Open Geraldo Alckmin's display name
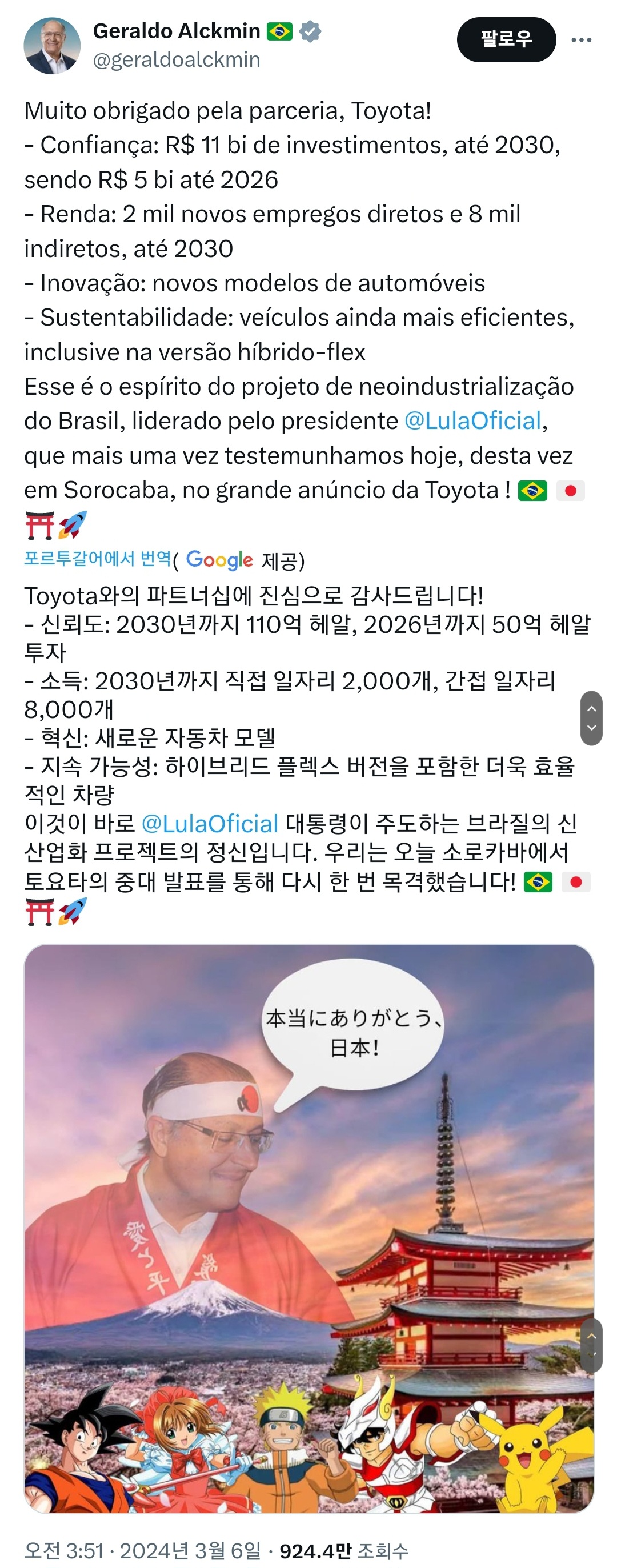This screenshot has width=617, height=1568. (x=177, y=30)
